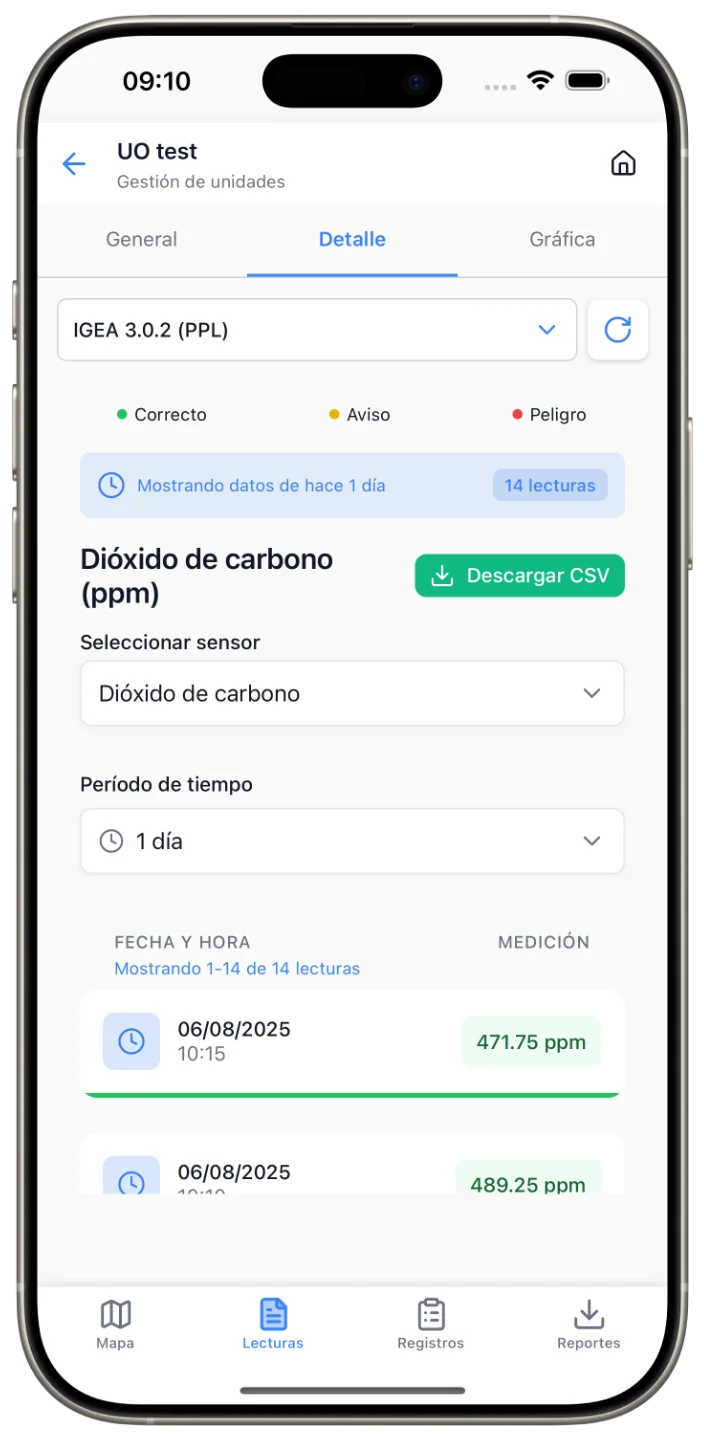
Task: Switch to the General tab
Action: click(141, 240)
